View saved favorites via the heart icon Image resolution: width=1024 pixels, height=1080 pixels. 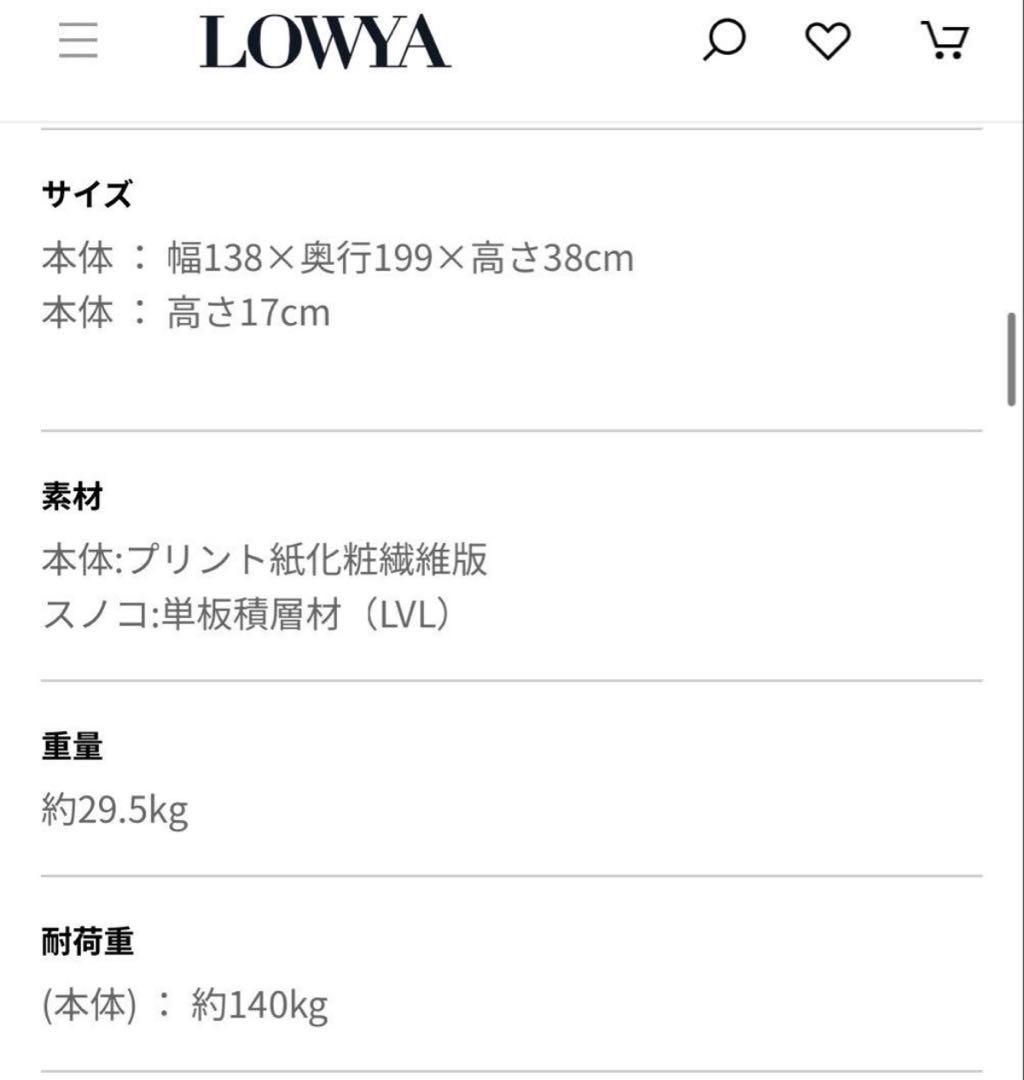point(826,40)
